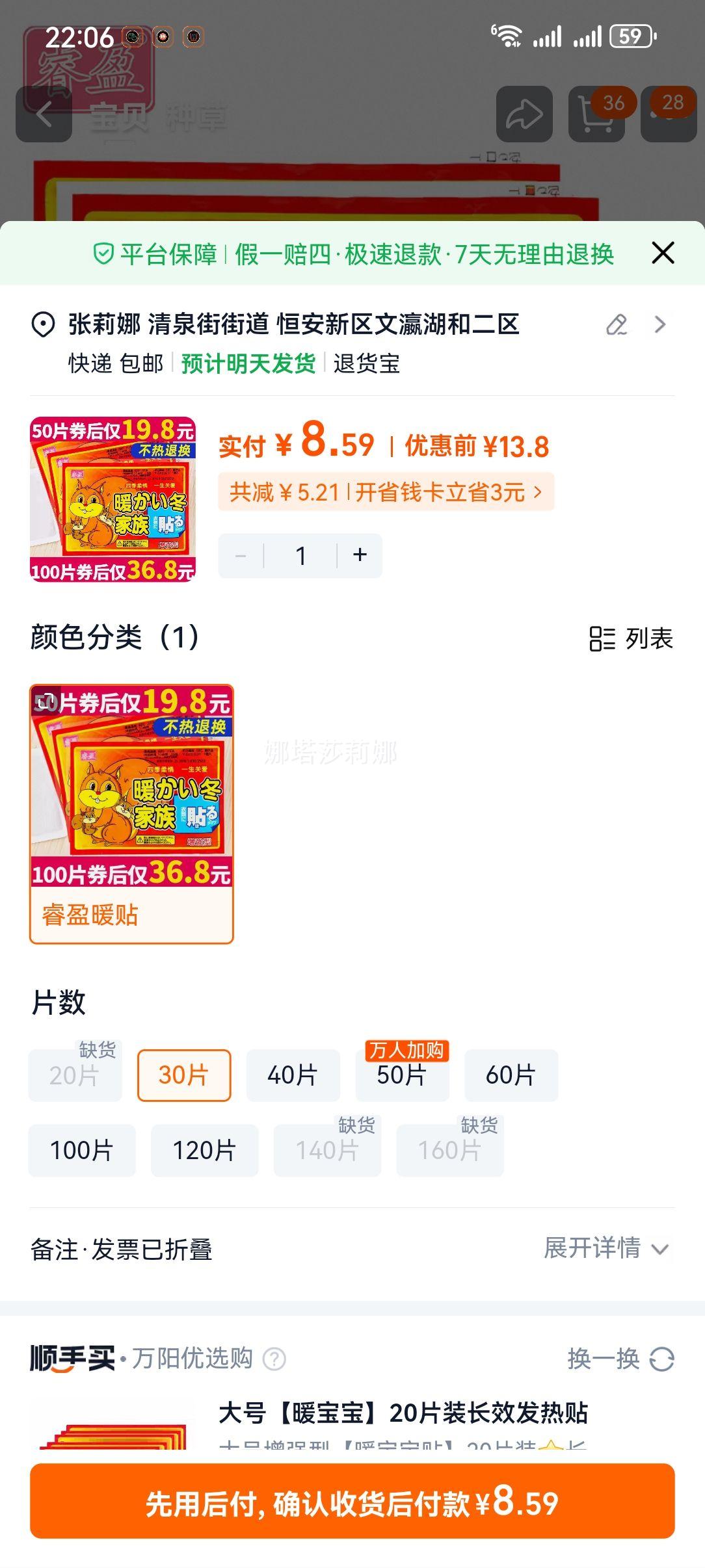
Task: Click the 预计明天发货 shipping link
Action: click(248, 365)
